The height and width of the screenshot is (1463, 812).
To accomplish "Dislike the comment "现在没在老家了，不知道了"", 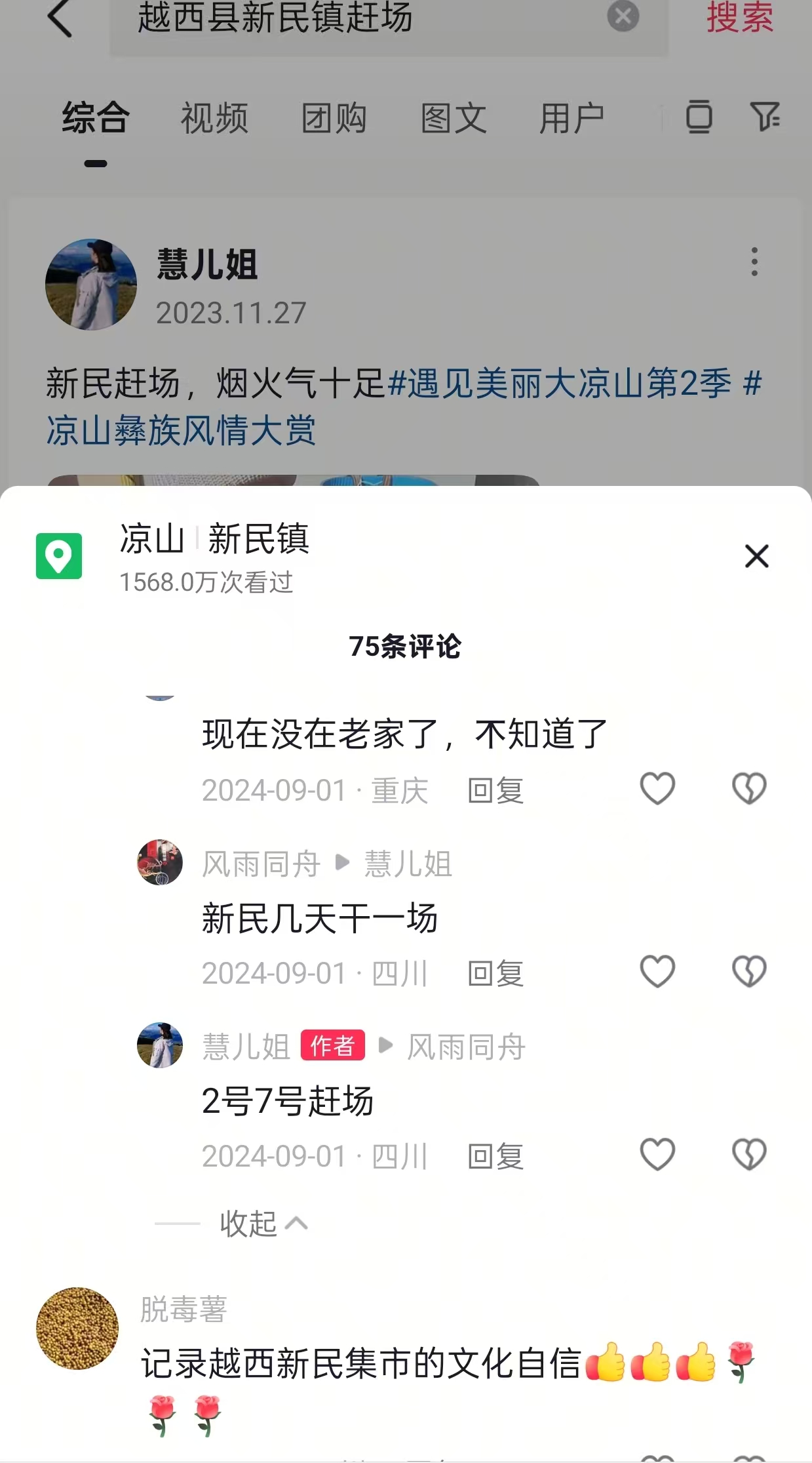I will point(749,789).
